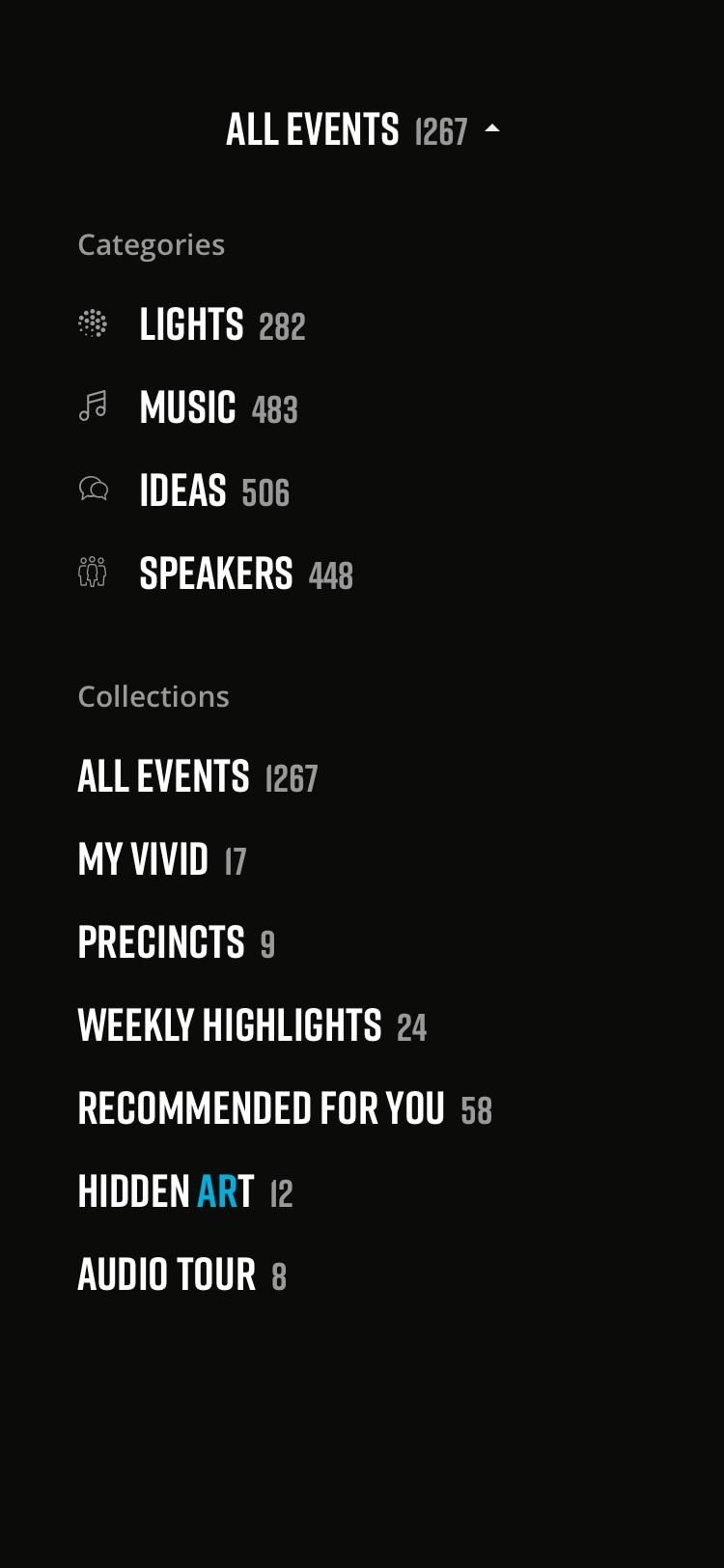The image size is (724, 1568).
Task: View the Precincts collection
Action: [x=161, y=942]
